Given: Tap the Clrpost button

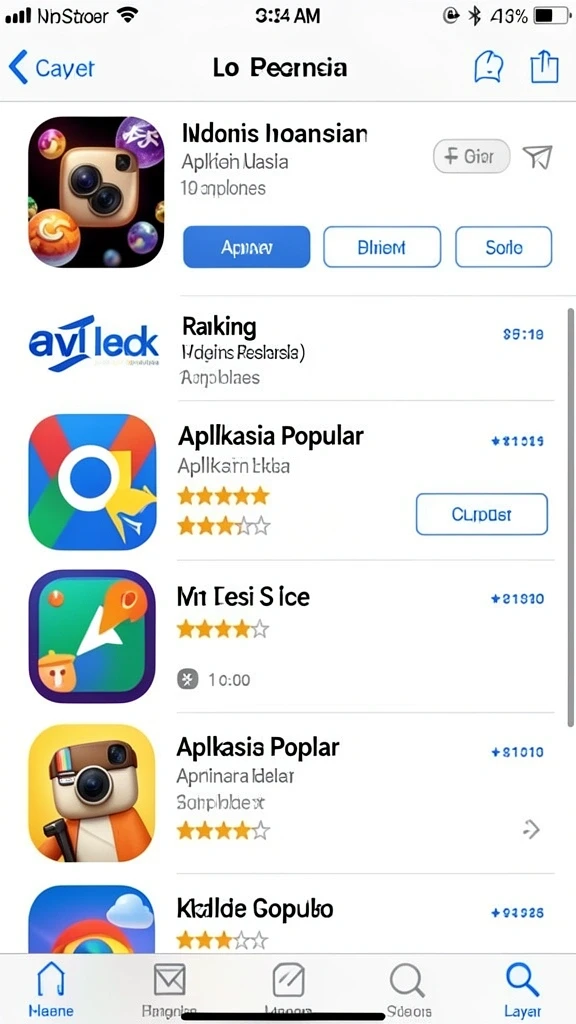Looking at the screenshot, I should [x=482, y=514].
